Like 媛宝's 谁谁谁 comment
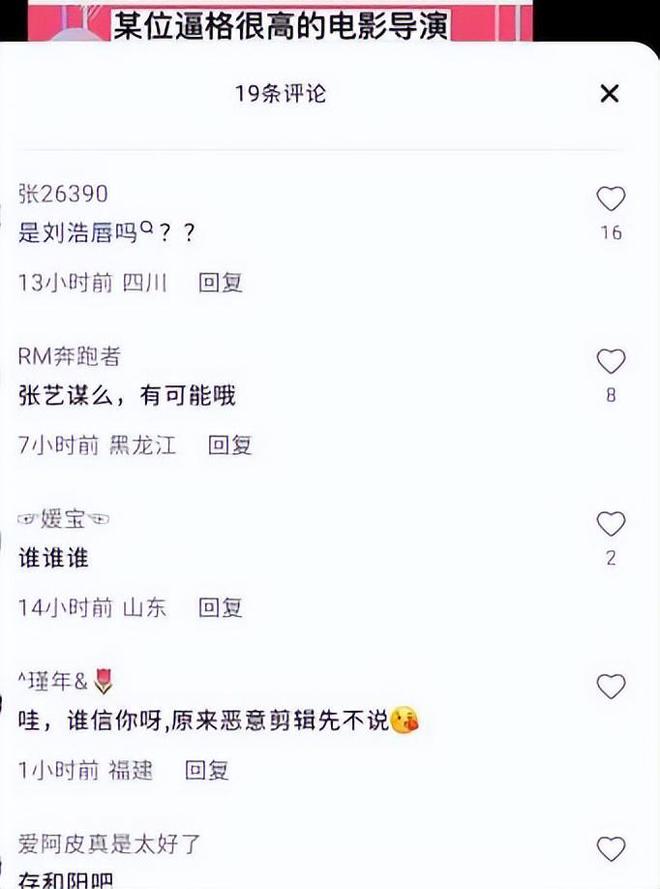The height and width of the screenshot is (889, 660). click(x=610, y=524)
